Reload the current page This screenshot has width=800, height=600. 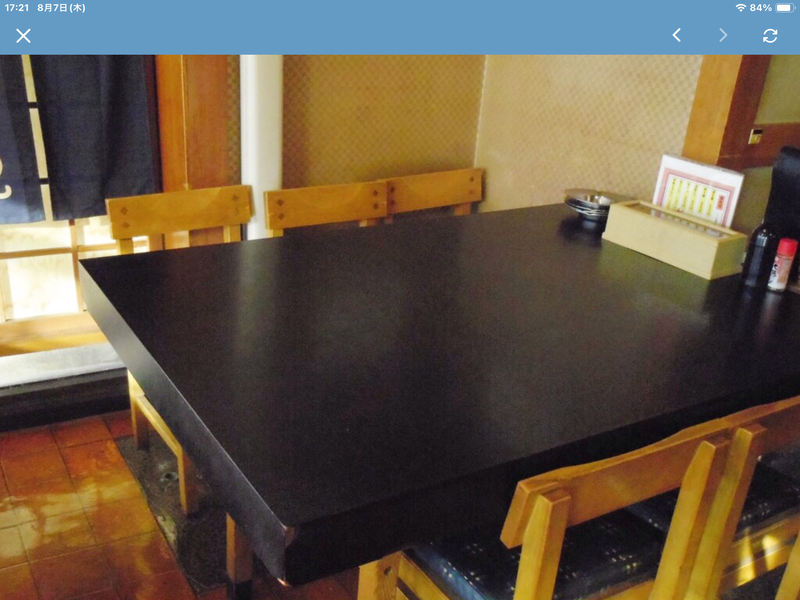click(x=770, y=36)
